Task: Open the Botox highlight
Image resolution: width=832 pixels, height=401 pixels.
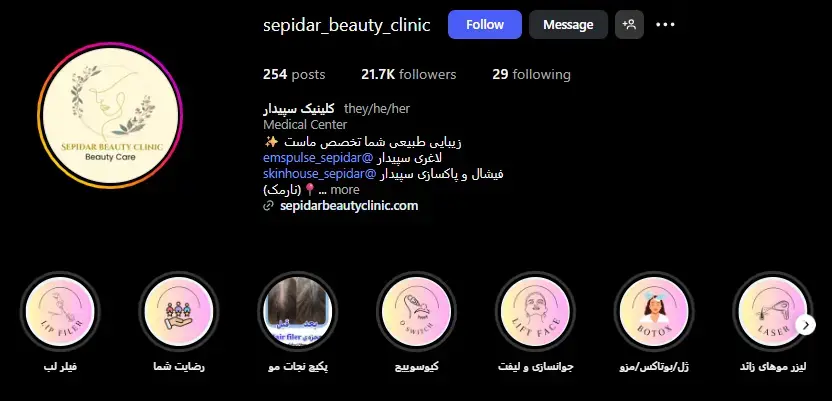Action: pos(654,310)
